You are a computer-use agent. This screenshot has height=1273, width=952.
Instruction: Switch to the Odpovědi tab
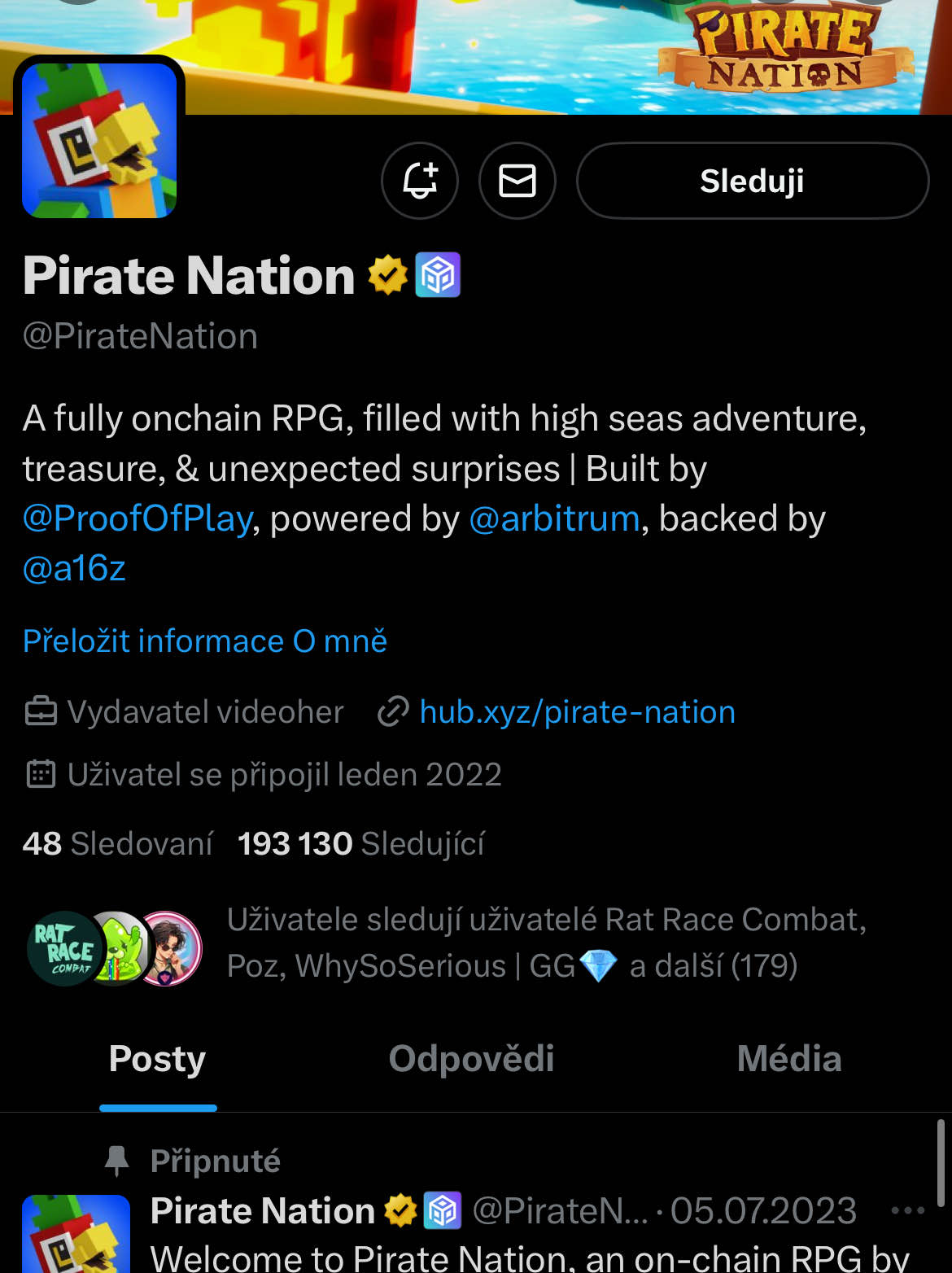pos(471,1059)
